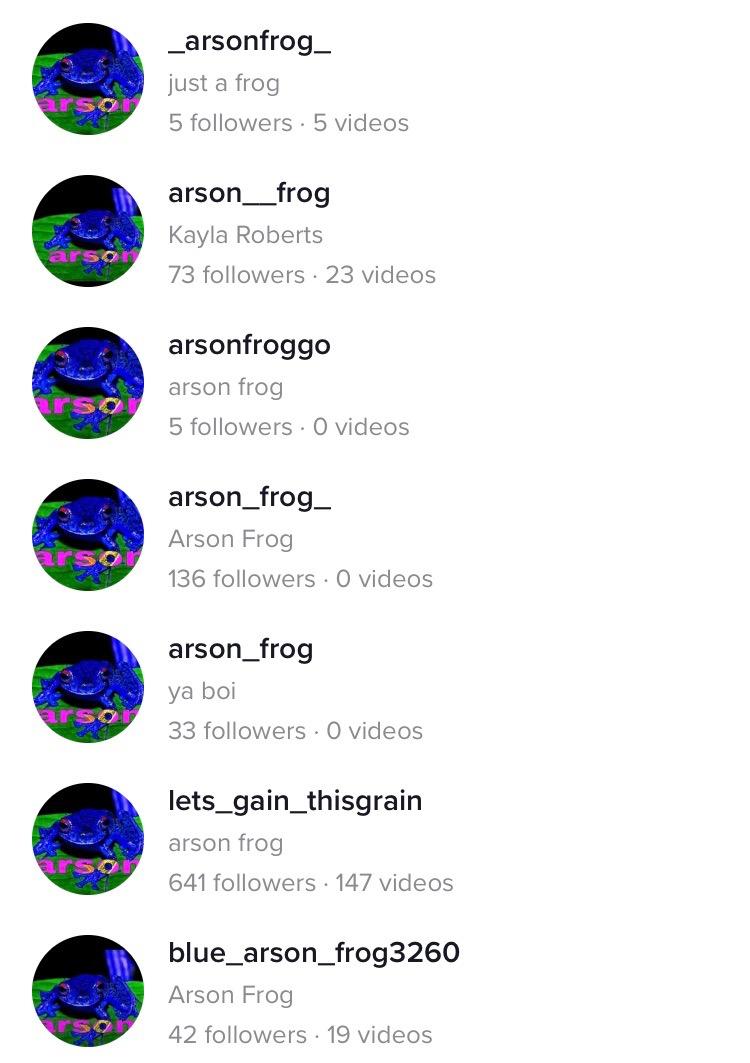Open lets_gain_thisgrain's account name
Viewport: 750px width, 1063px height.
(x=296, y=800)
